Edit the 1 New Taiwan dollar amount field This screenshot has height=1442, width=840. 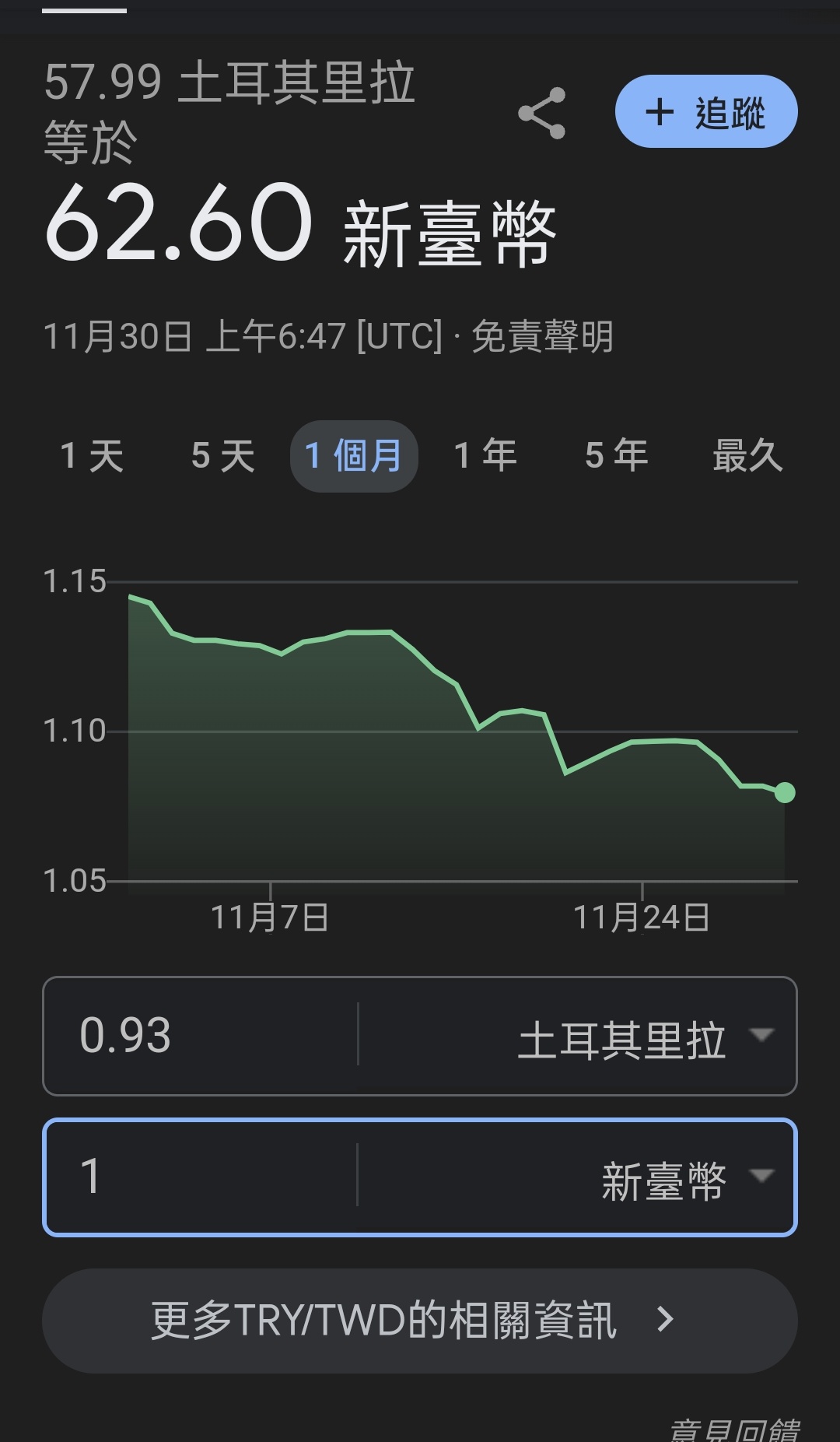click(201, 1177)
